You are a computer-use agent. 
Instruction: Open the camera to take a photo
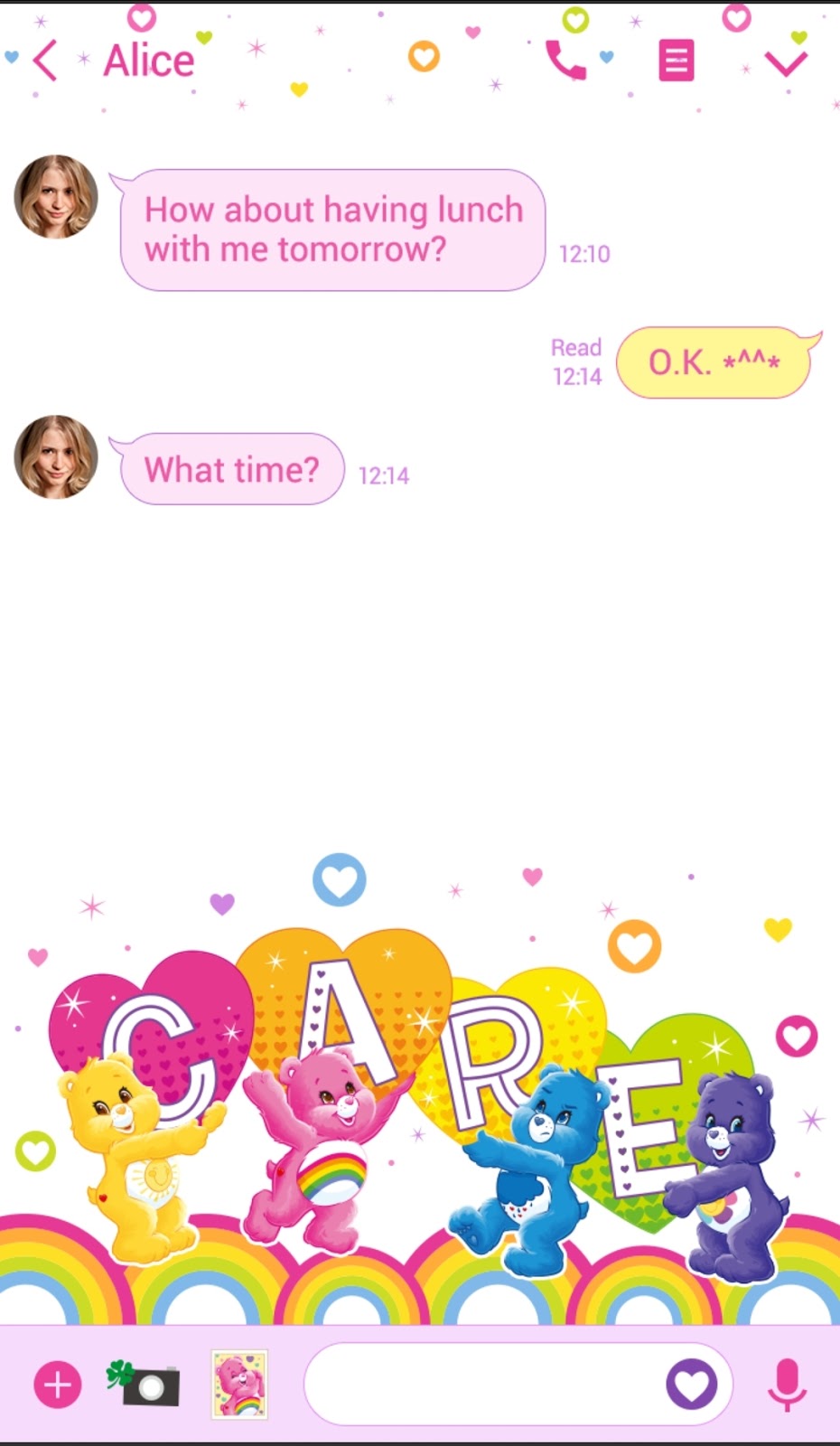(x=145, y=1384)
